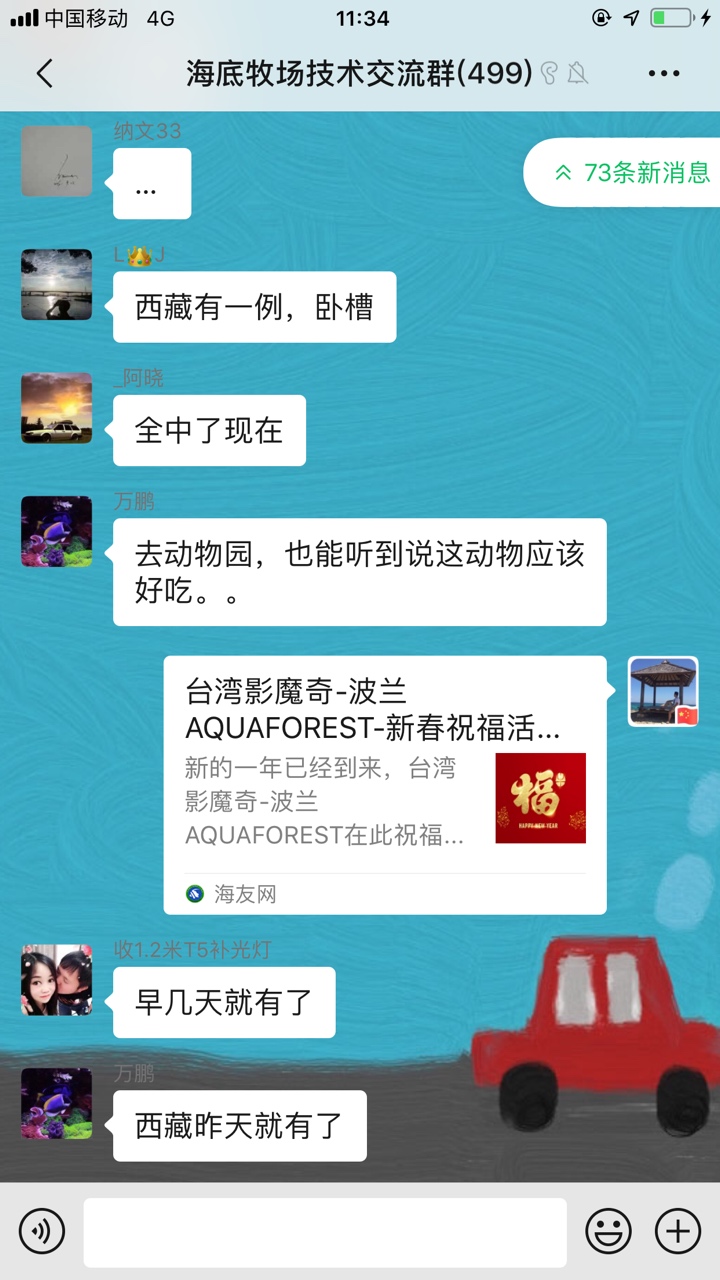The width and height of the screenshot is (720, 1280).
Task: Open the plus attachments menu
Action: click(678, 1231)
